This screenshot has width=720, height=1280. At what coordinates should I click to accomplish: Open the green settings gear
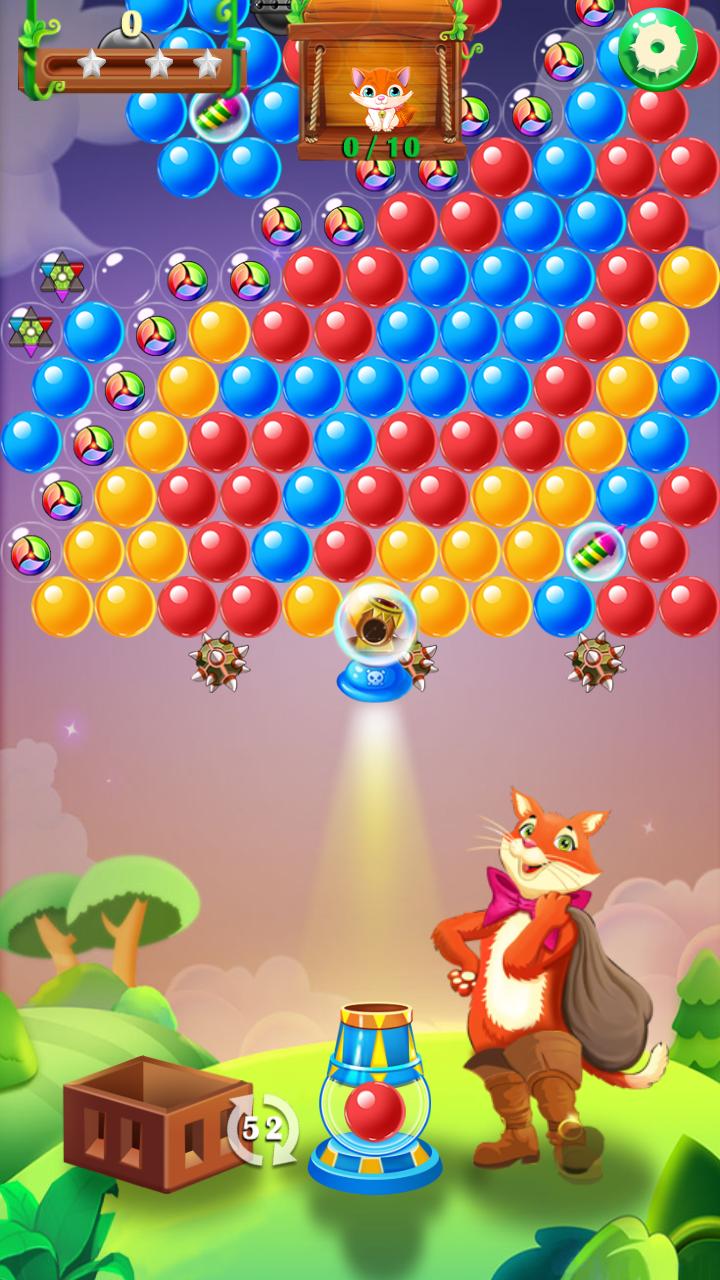pos(657,49)
